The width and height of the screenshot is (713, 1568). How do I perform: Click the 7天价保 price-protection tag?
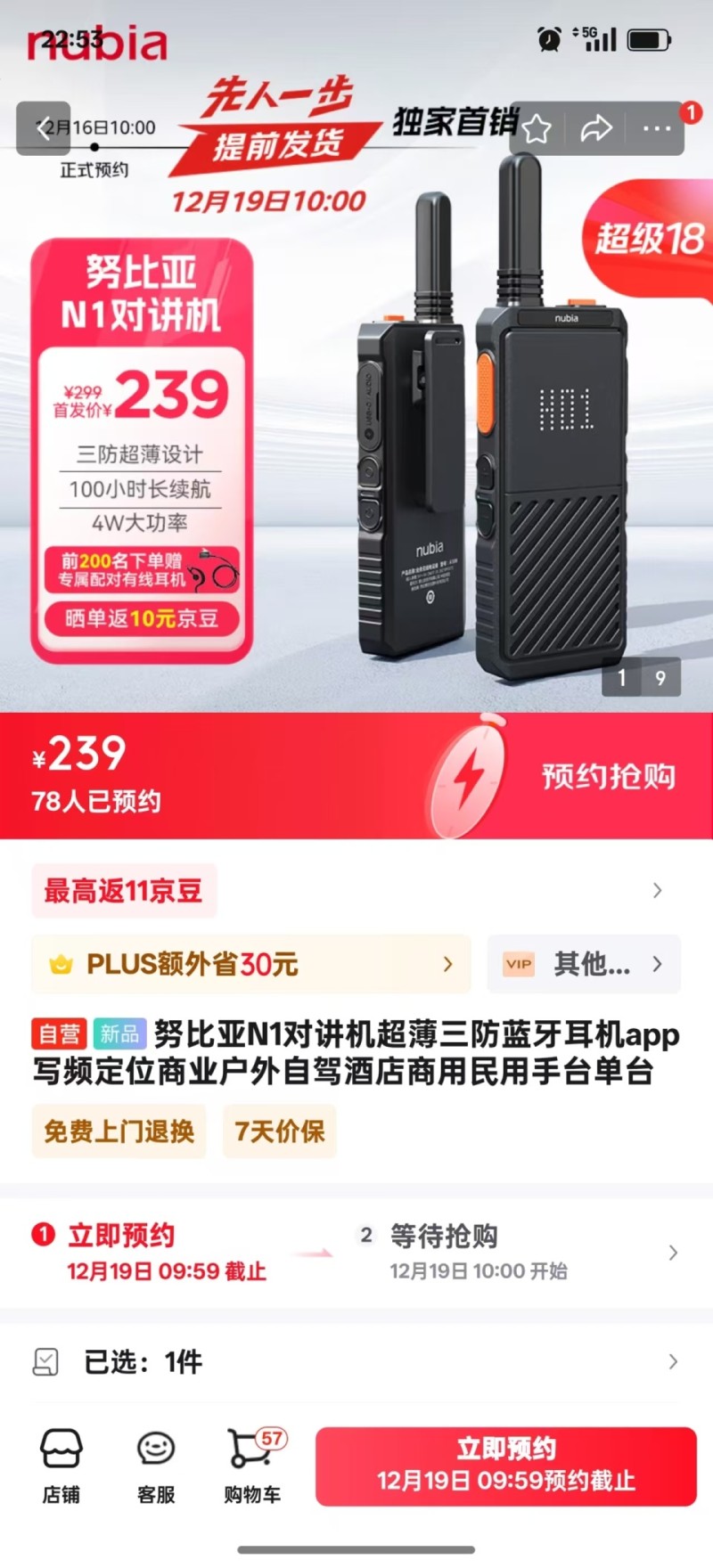coord(279,1131)
